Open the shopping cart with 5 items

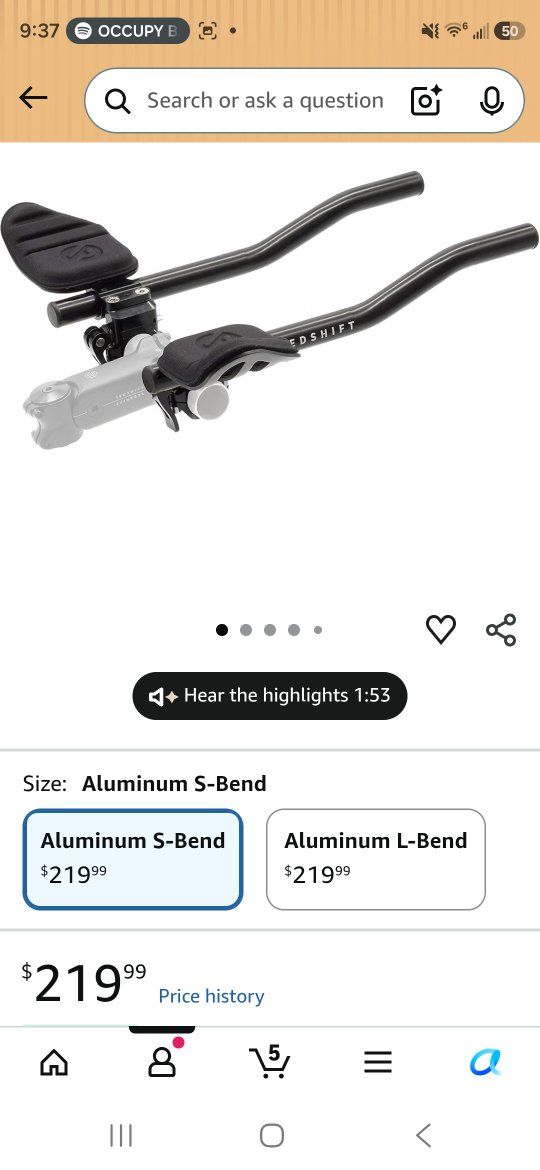[269, 1061]
